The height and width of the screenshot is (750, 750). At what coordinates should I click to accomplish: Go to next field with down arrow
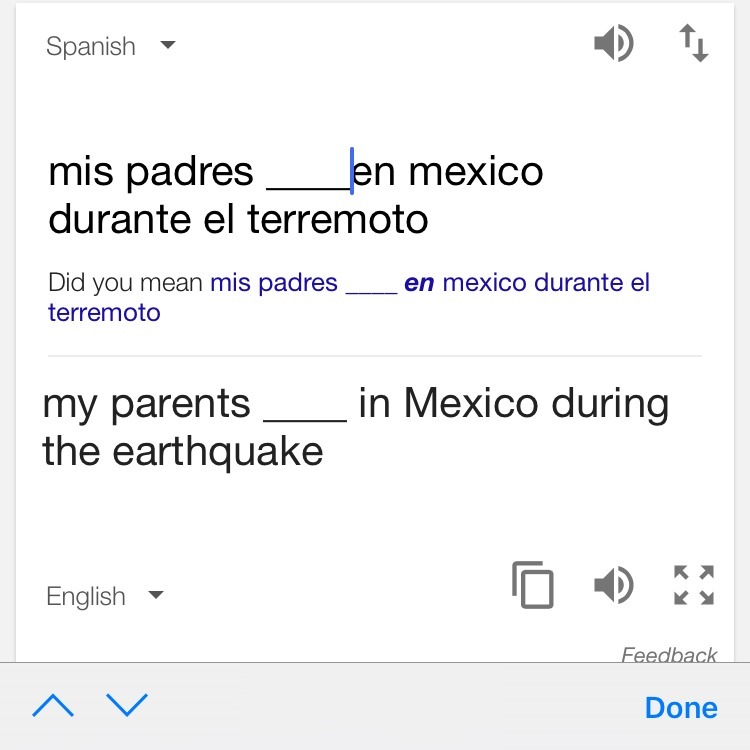point(127,706)
